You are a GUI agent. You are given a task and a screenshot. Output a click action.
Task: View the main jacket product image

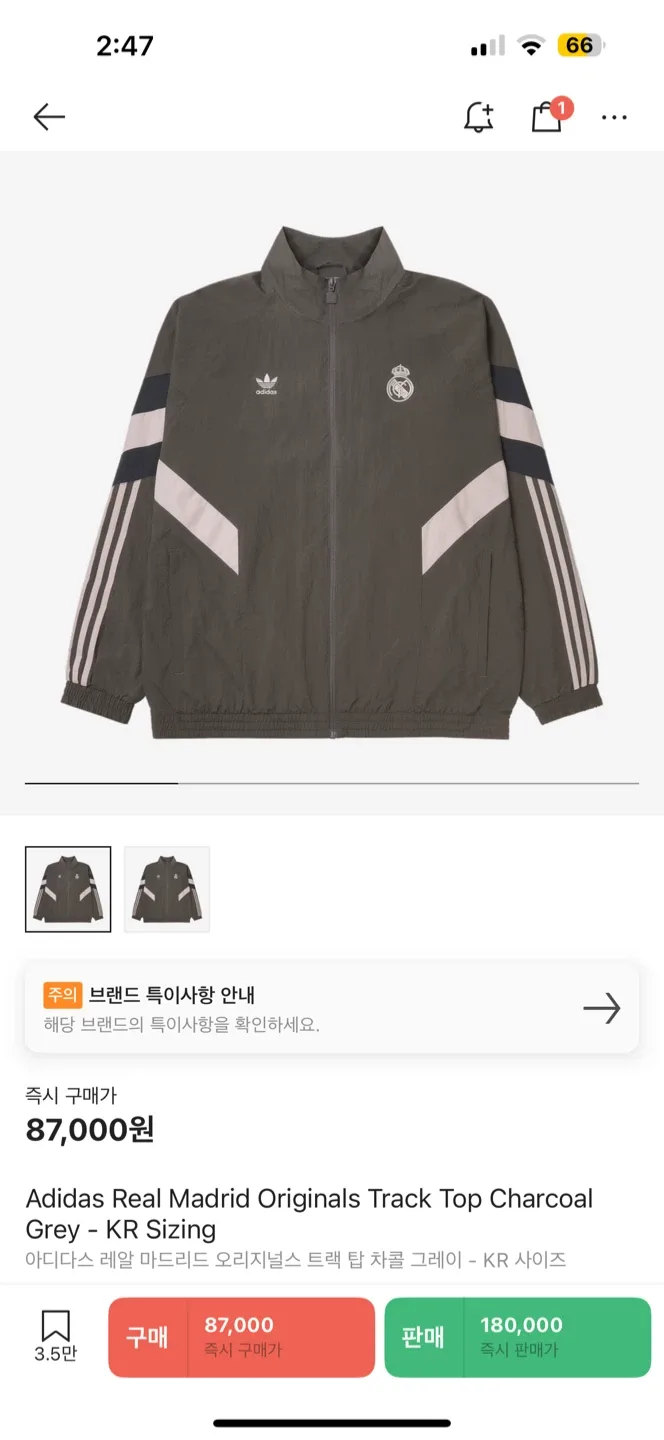coord(332,480)
